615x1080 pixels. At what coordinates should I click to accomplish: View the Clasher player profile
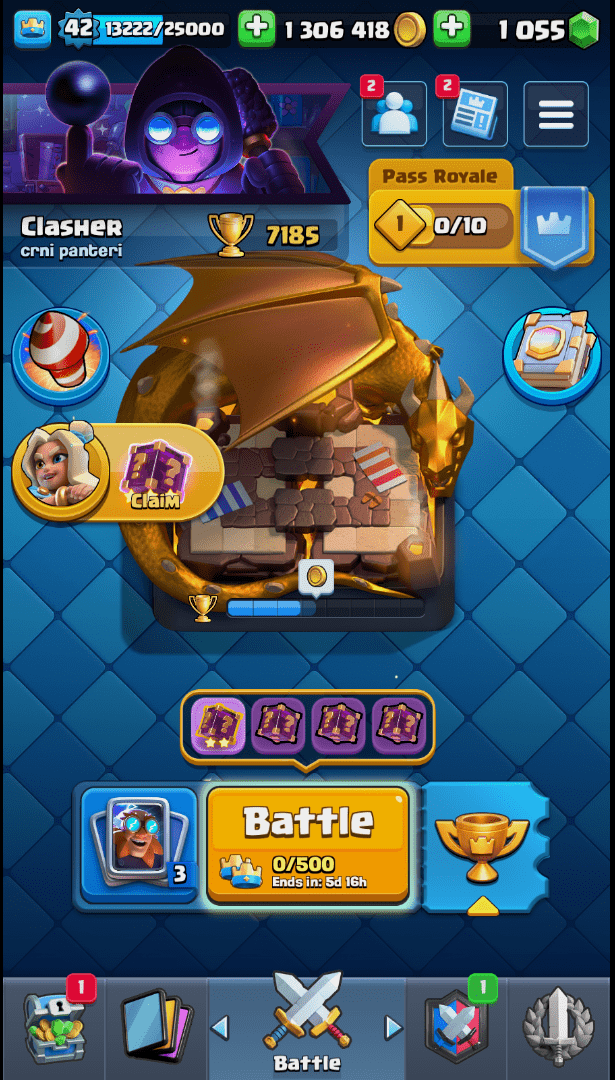(72, 235)
